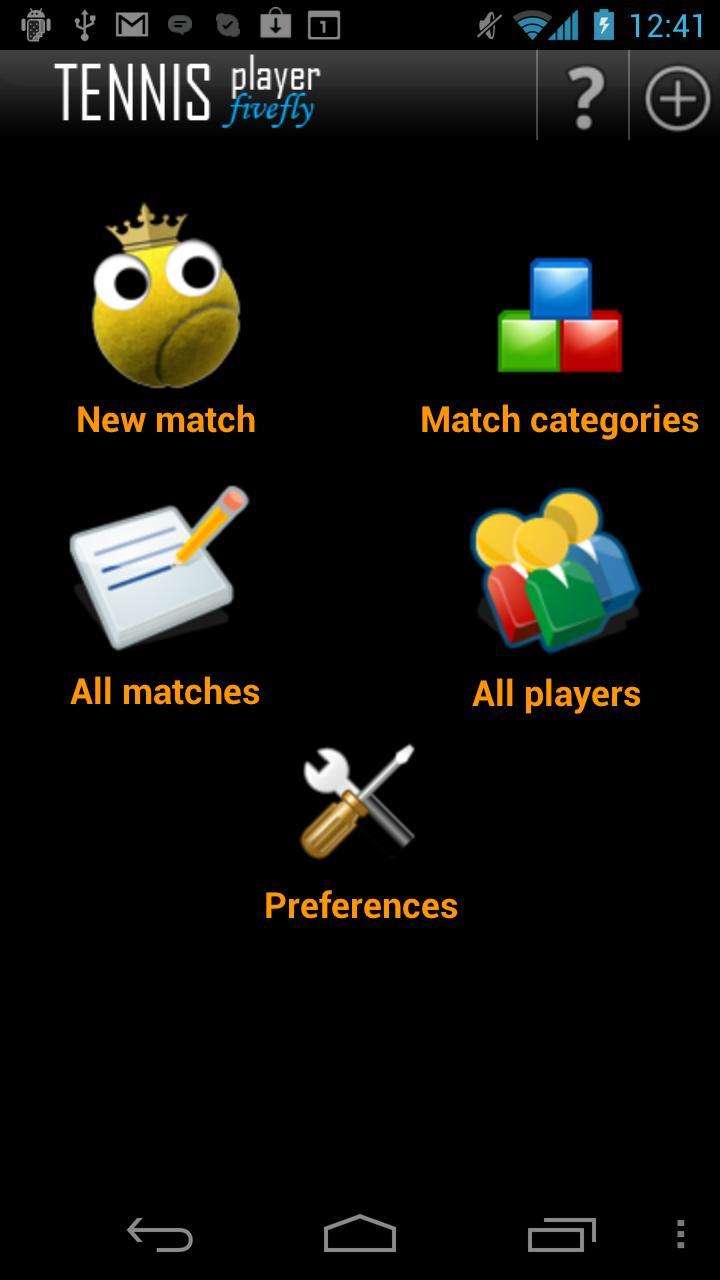Tap the Recents button in navigation bar

(562, 1236)
